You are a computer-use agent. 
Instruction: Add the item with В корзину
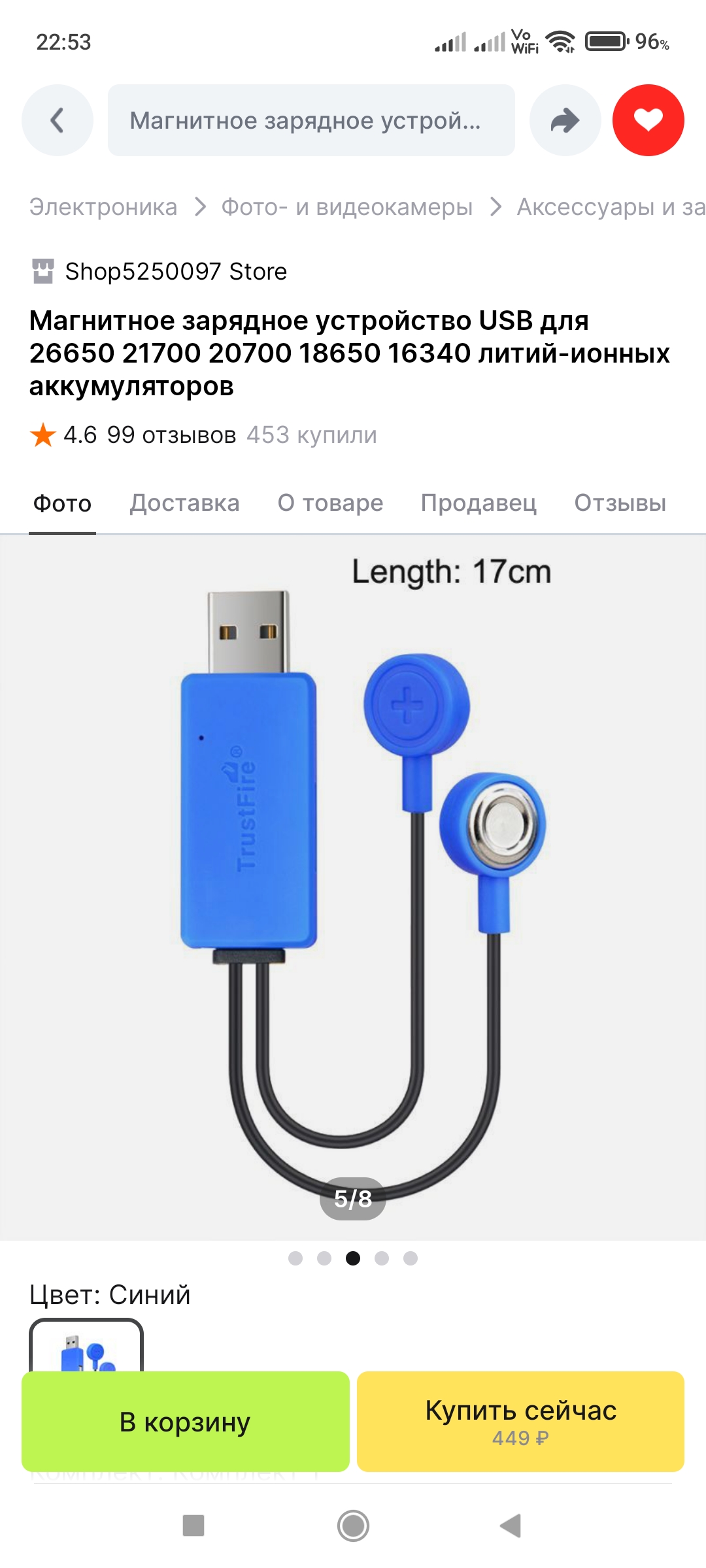coord(186,1422)
